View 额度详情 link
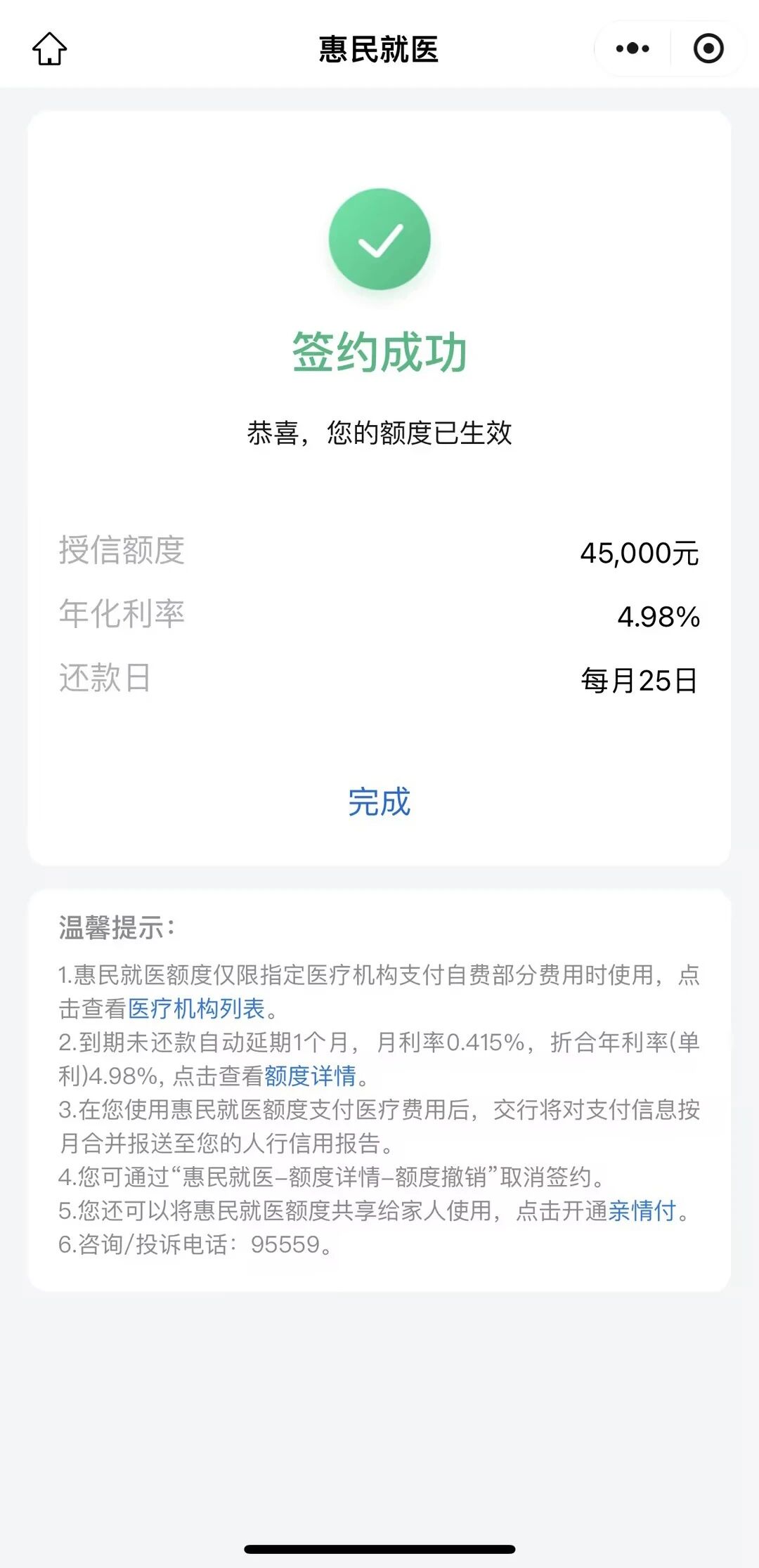759x1568 pixels. pyautogui.click(x=311, y=1076)
